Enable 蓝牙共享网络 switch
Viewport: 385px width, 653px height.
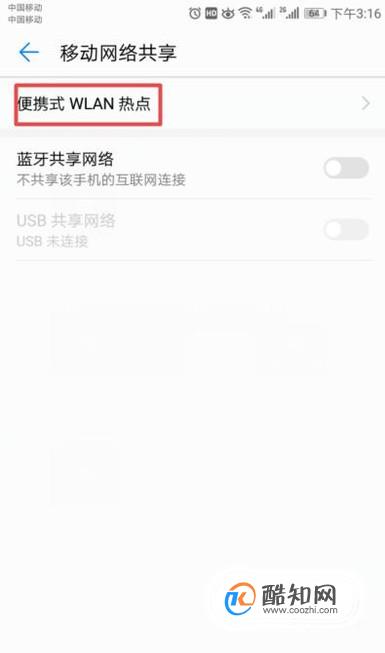pos(346,168)
